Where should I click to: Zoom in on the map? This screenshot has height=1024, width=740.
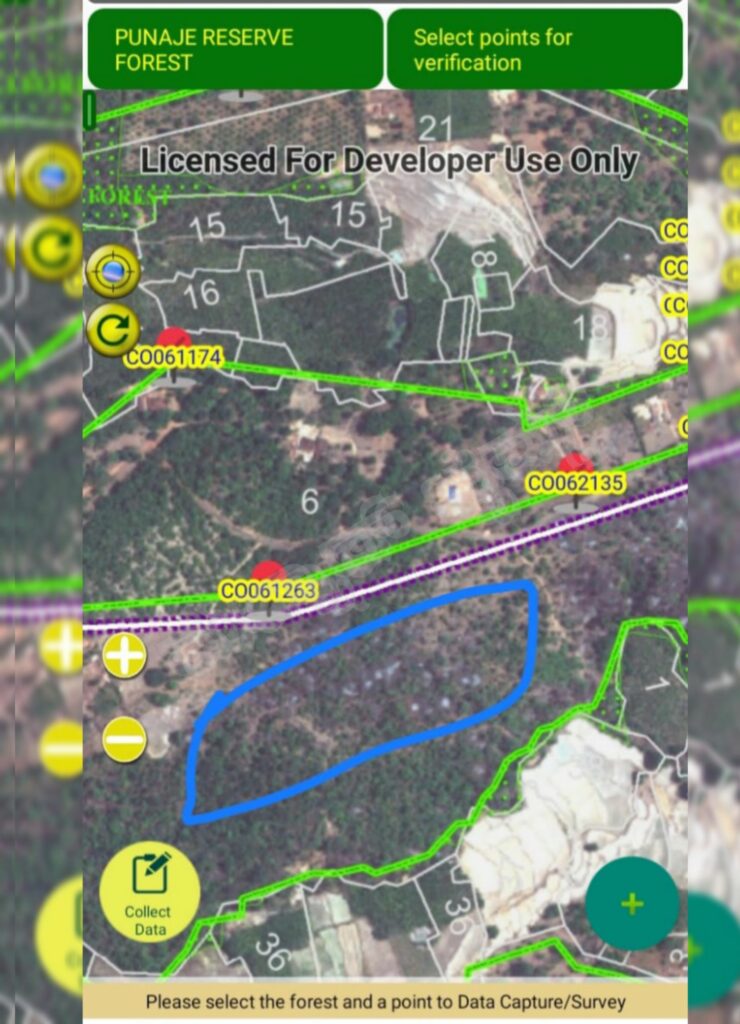[x=125, y=656]
